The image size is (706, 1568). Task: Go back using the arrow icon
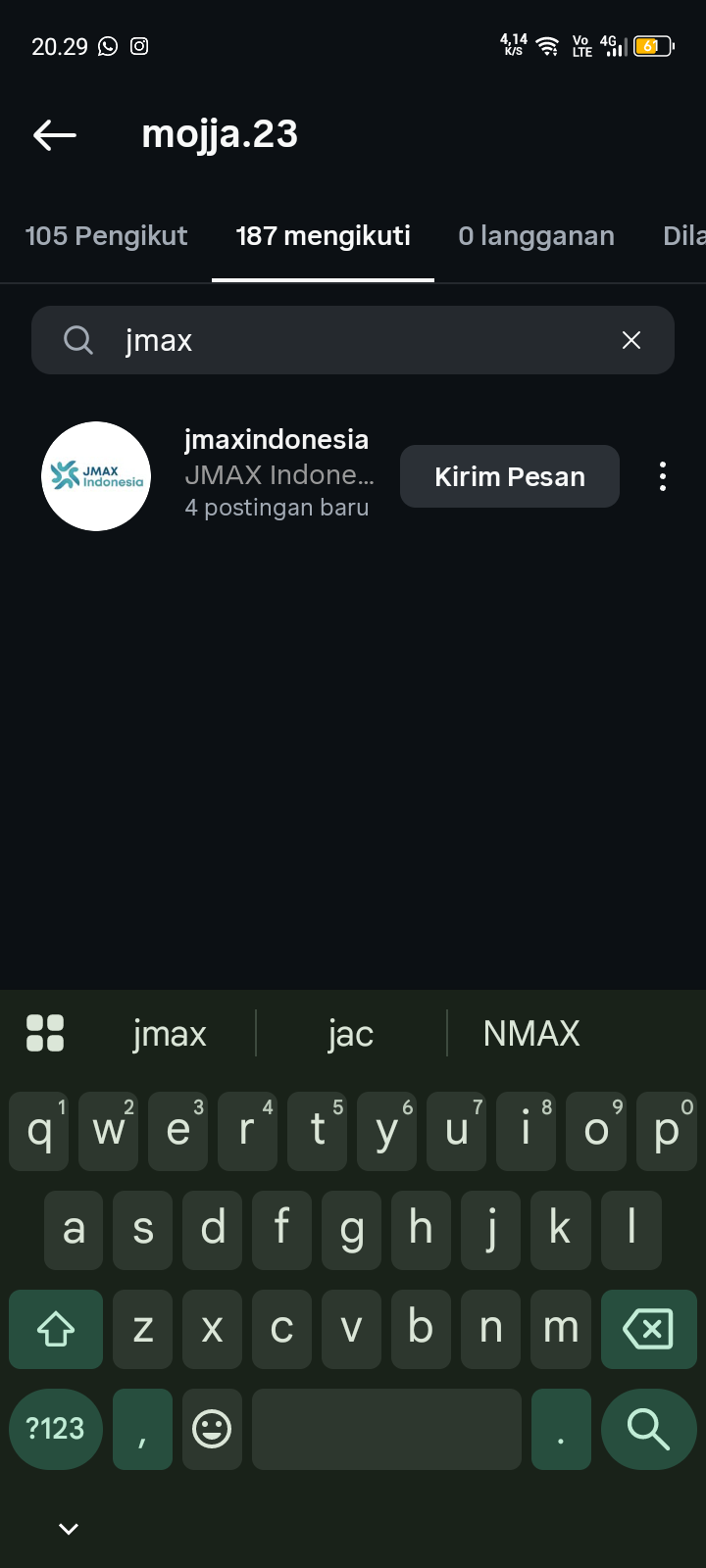pyautogui.click(x=55, y=135)
